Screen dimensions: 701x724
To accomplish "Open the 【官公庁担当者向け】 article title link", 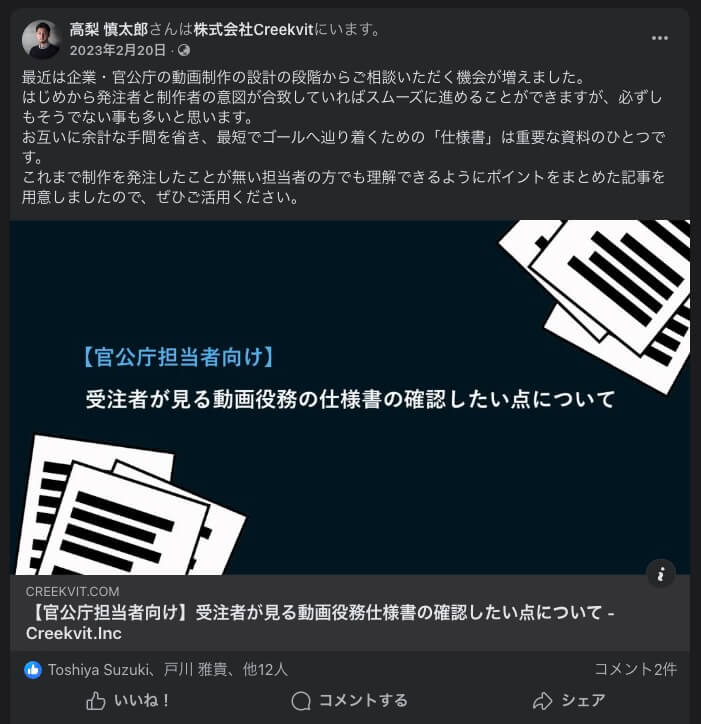I will point(320,622).
